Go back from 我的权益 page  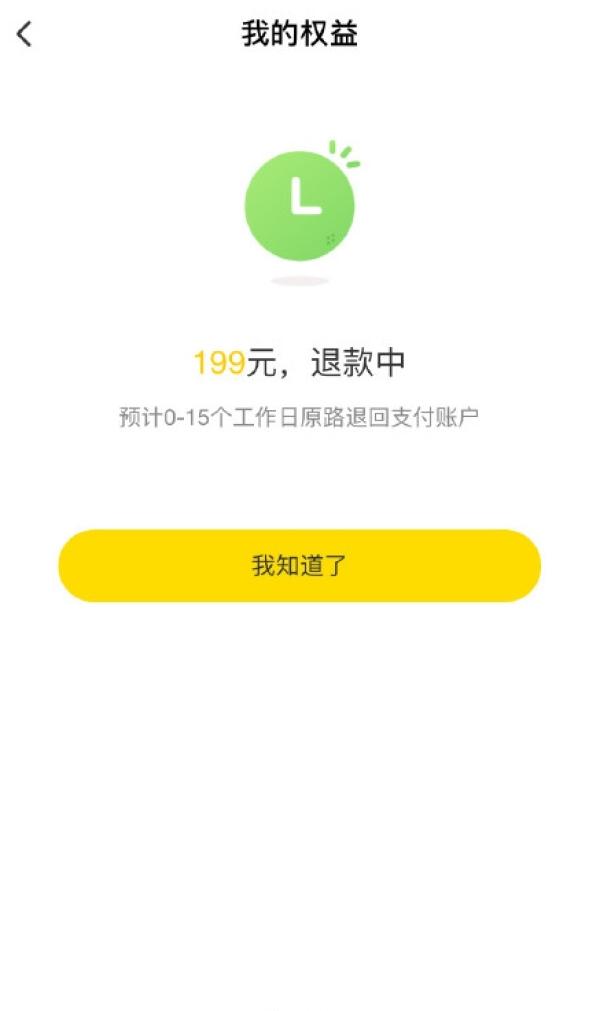click(25, 34)
